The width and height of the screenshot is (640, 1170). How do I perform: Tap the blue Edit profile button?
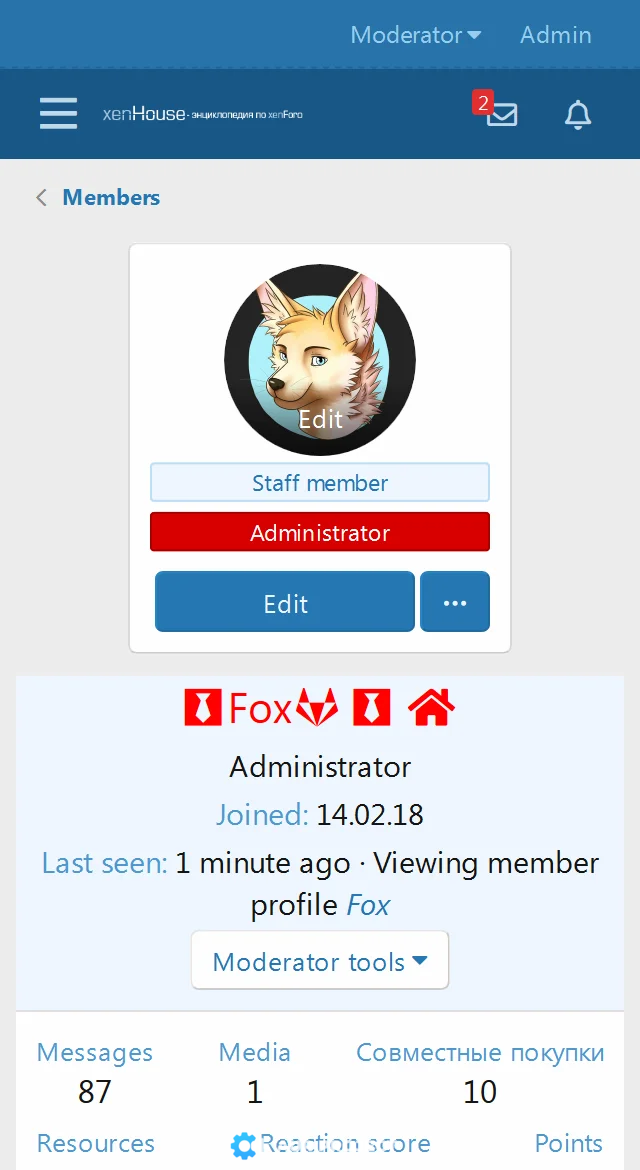(285, 603)
